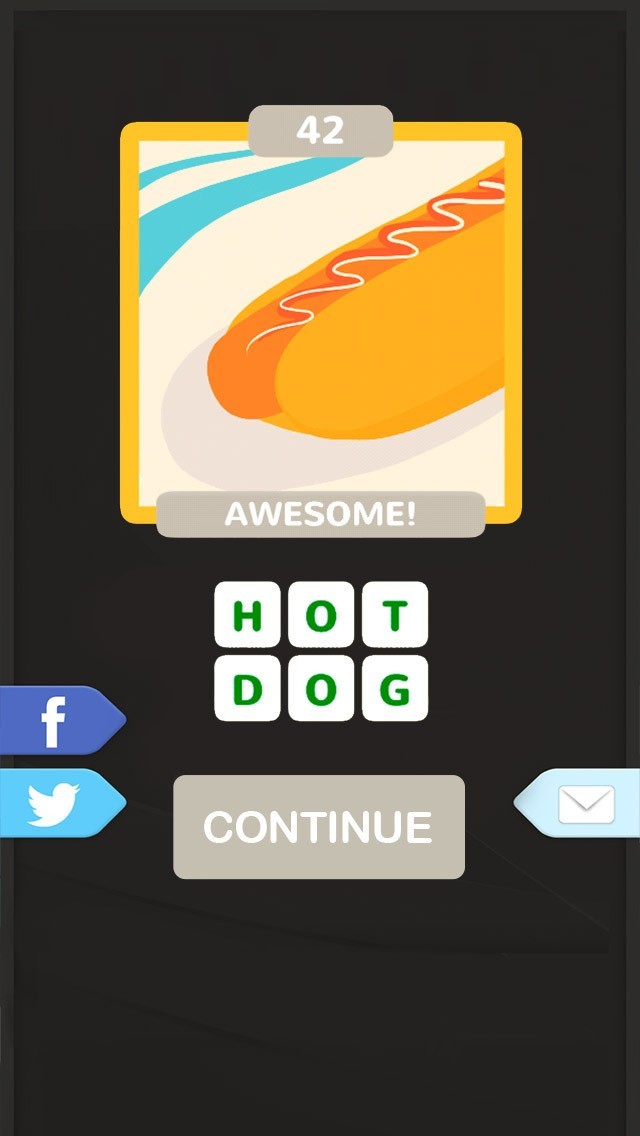Screen dimensions: 640x1136
Task: Share via email envelope icon
Action: click(x=585, y=803)
